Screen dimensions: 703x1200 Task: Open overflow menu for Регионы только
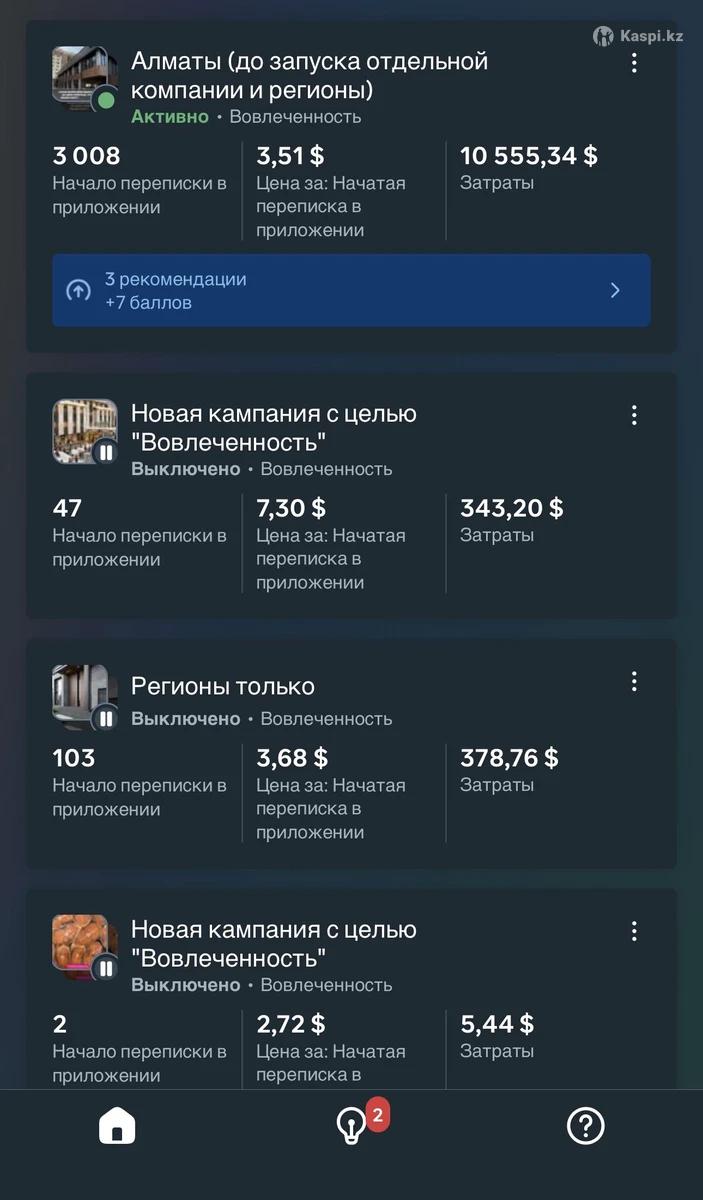[634, 682]
